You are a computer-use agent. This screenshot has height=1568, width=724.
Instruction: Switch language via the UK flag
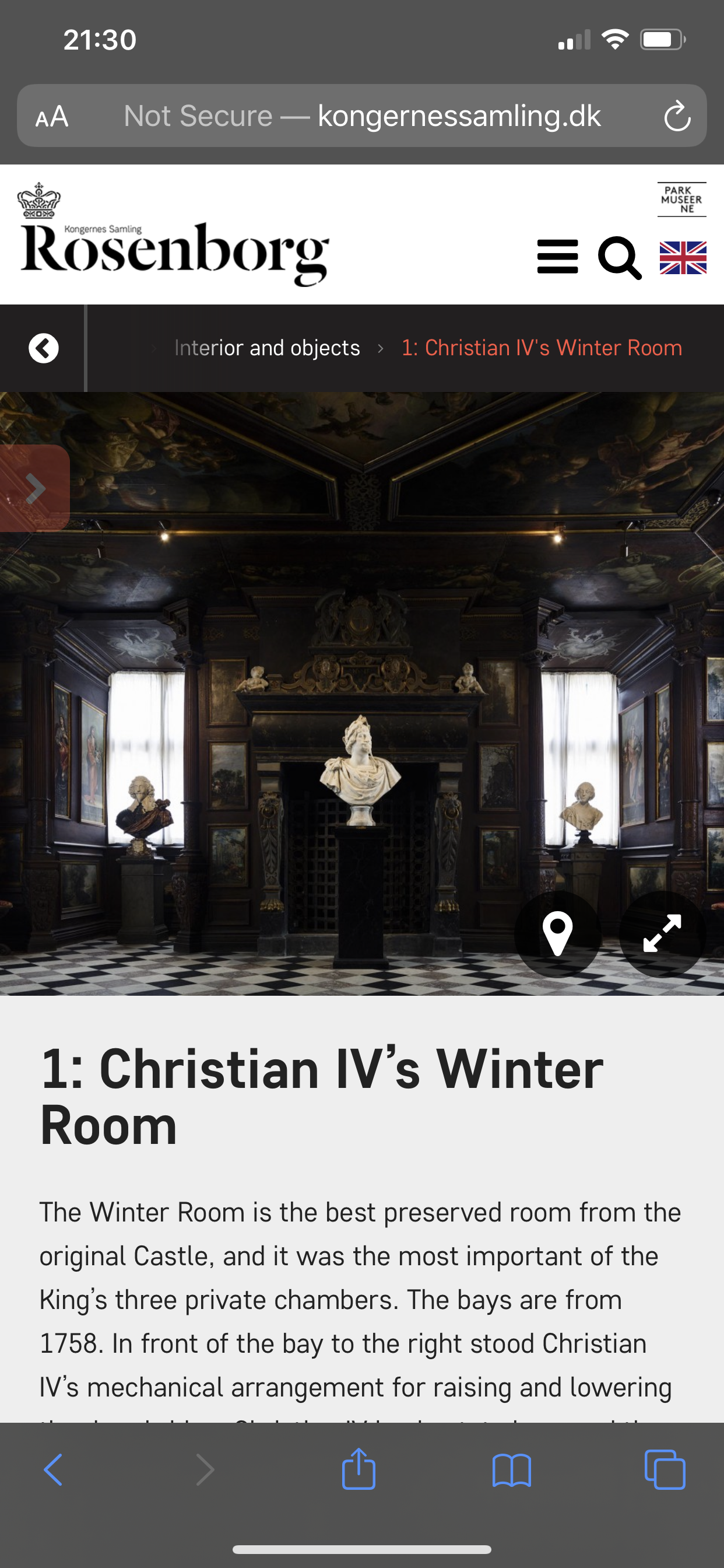pos(683,258)
